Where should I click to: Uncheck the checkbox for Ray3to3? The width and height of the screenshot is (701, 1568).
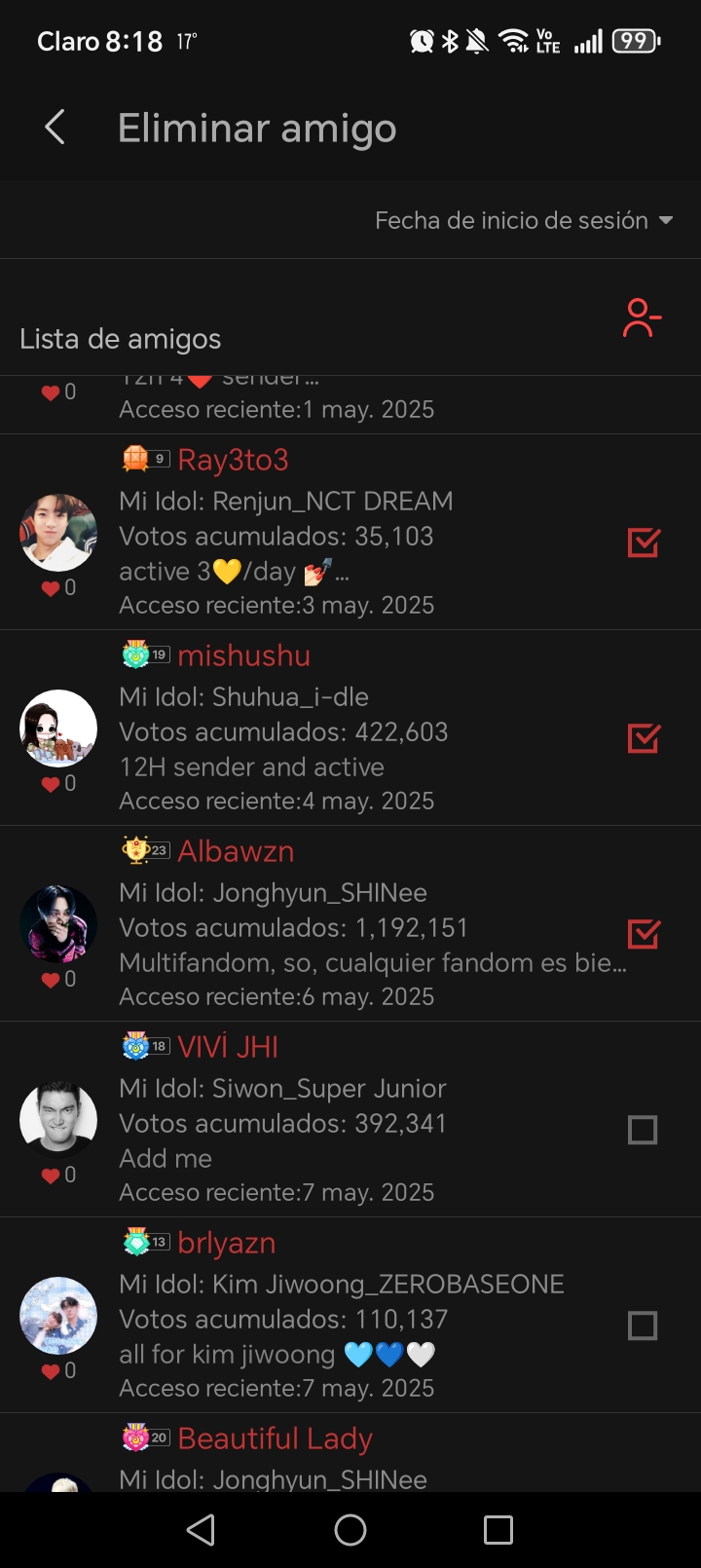[x=644, y=542]
